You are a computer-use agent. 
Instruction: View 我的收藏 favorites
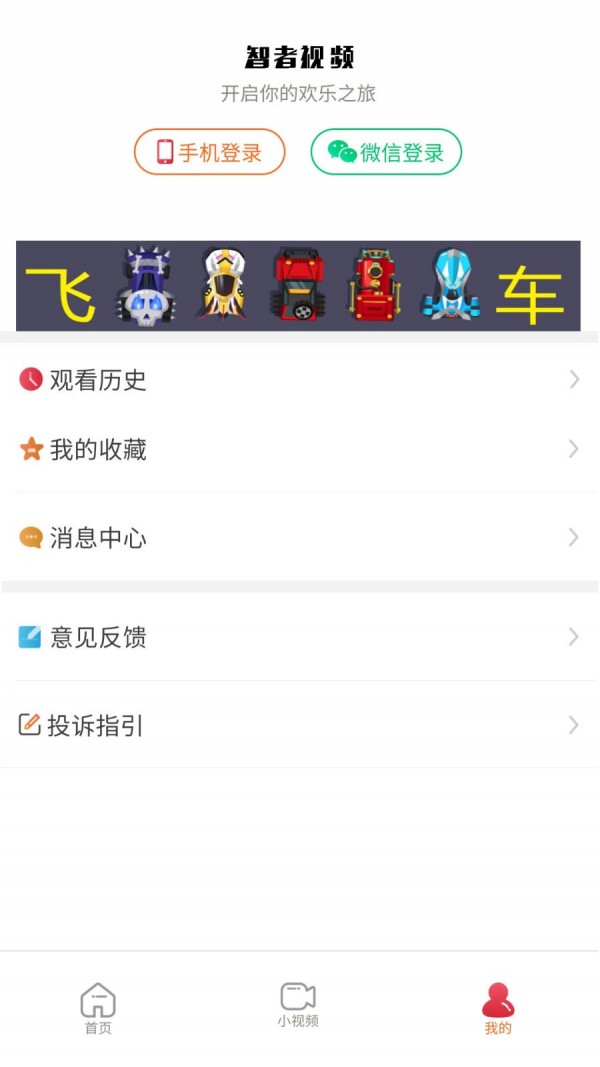pos(298,450)
